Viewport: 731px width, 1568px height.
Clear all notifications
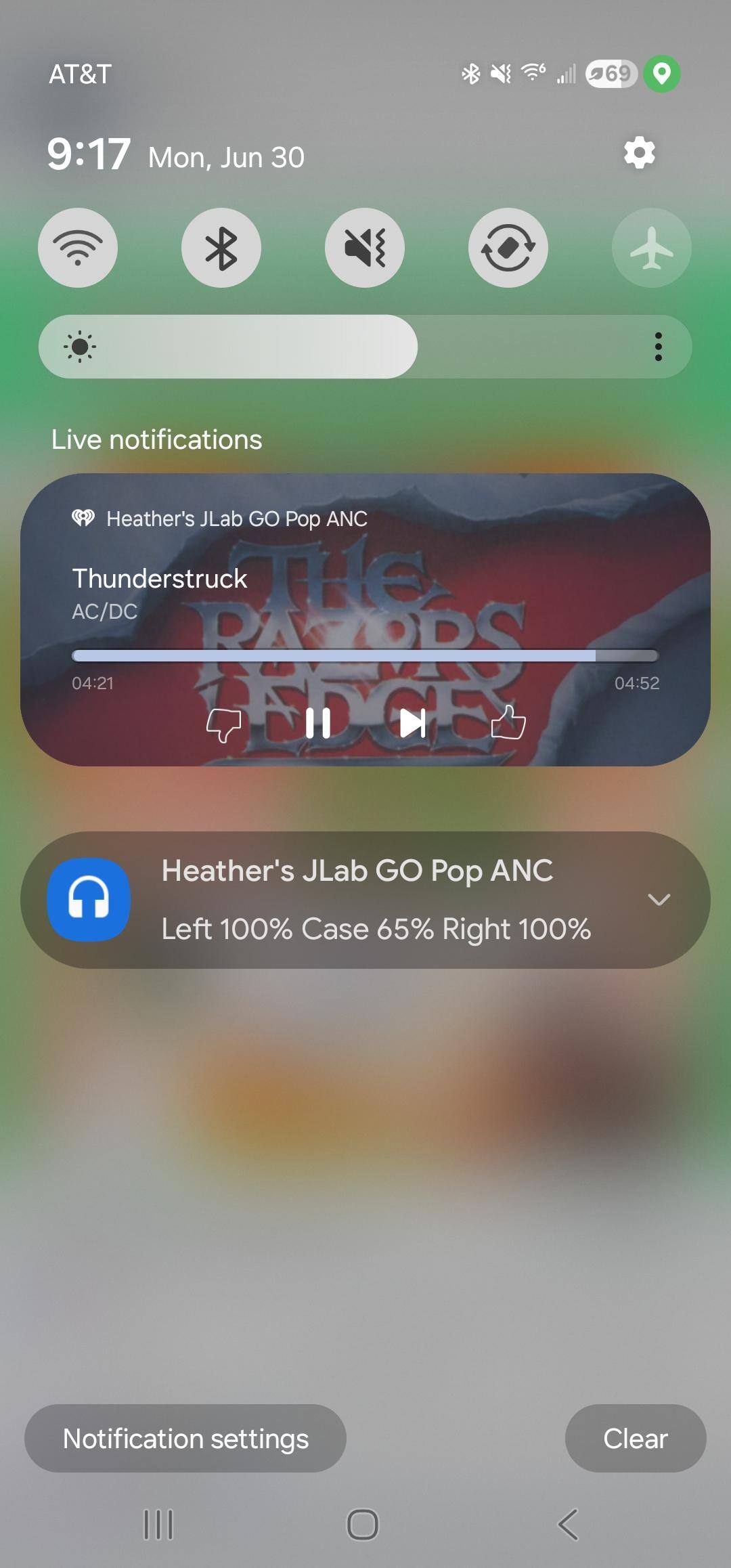pyautogui.click(x=635, y=1438)
